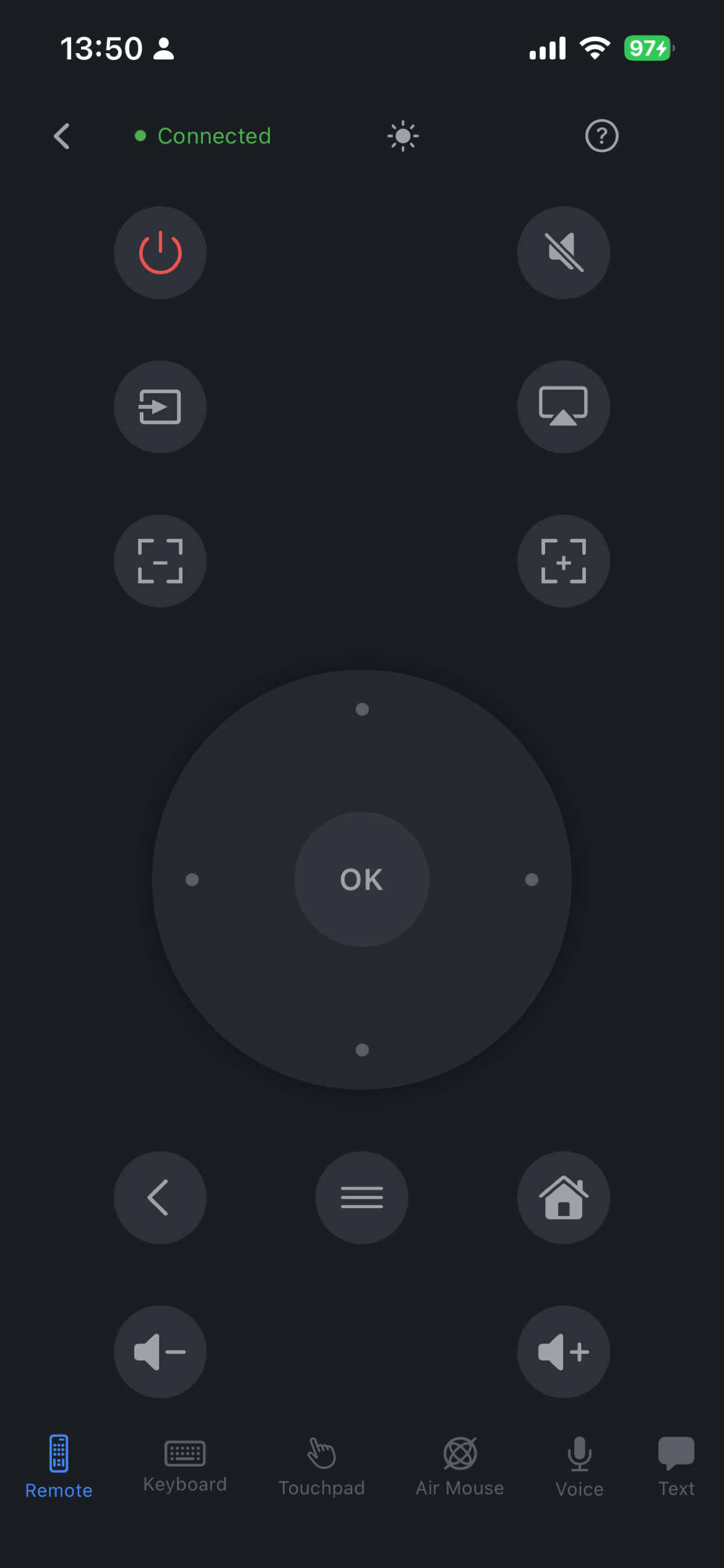The height and width of the screenshot is (1568, 724).
Task: Move right on the directional pad
Action: [531, 880]
